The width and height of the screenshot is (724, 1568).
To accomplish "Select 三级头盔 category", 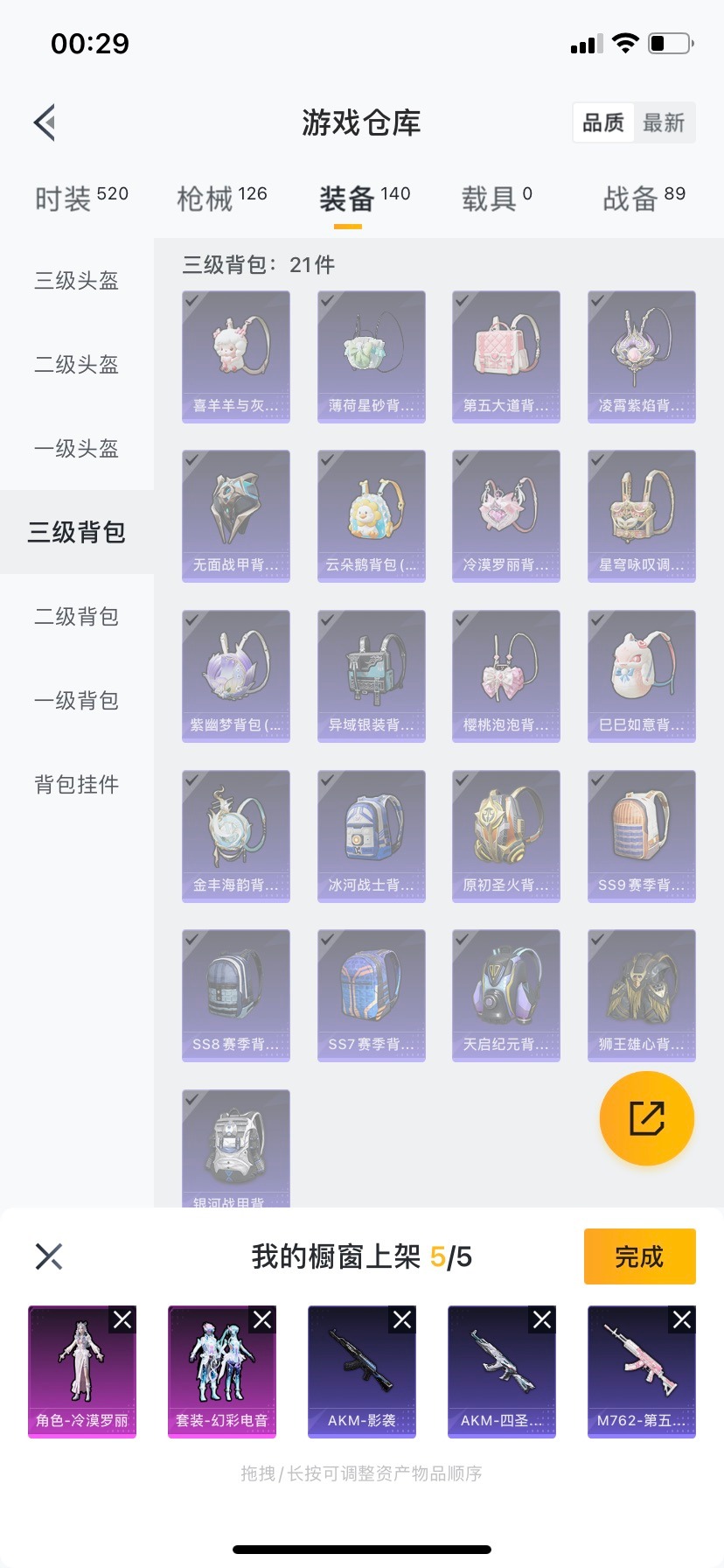I will [x=76, y=281].
